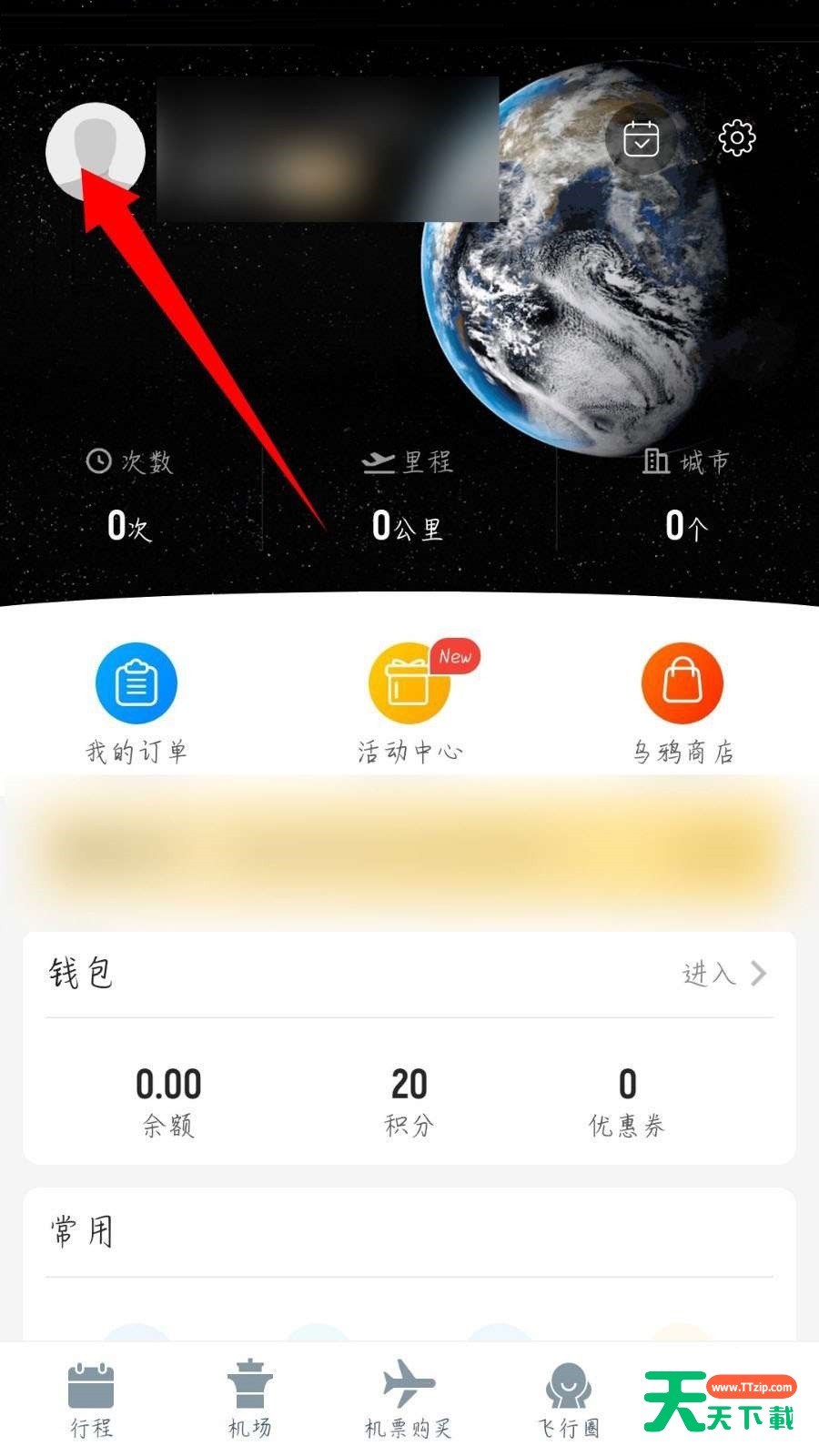Tap the profile avatar picture
Screen dimensions: 819x1456
click(96, 151)
